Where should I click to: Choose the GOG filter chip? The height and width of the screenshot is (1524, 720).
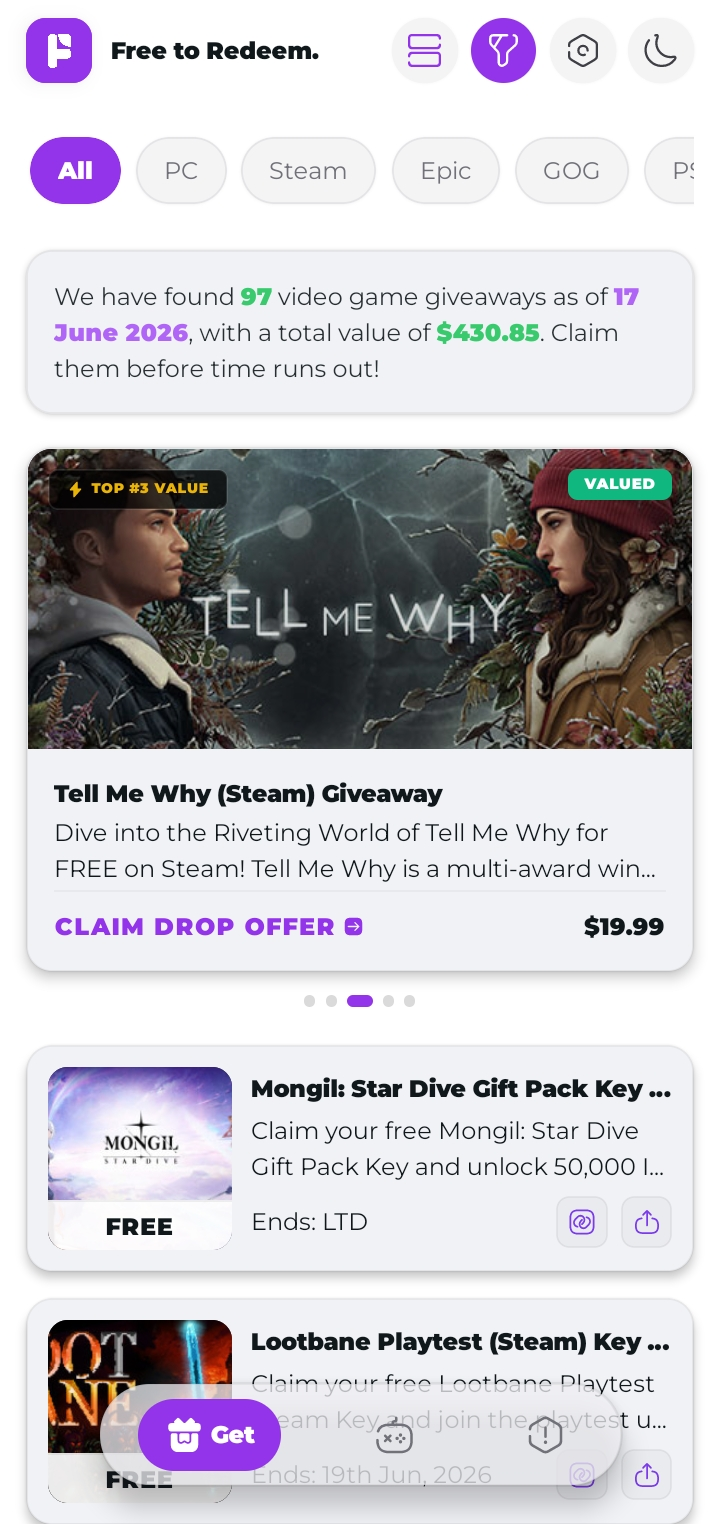pos(572,170)
